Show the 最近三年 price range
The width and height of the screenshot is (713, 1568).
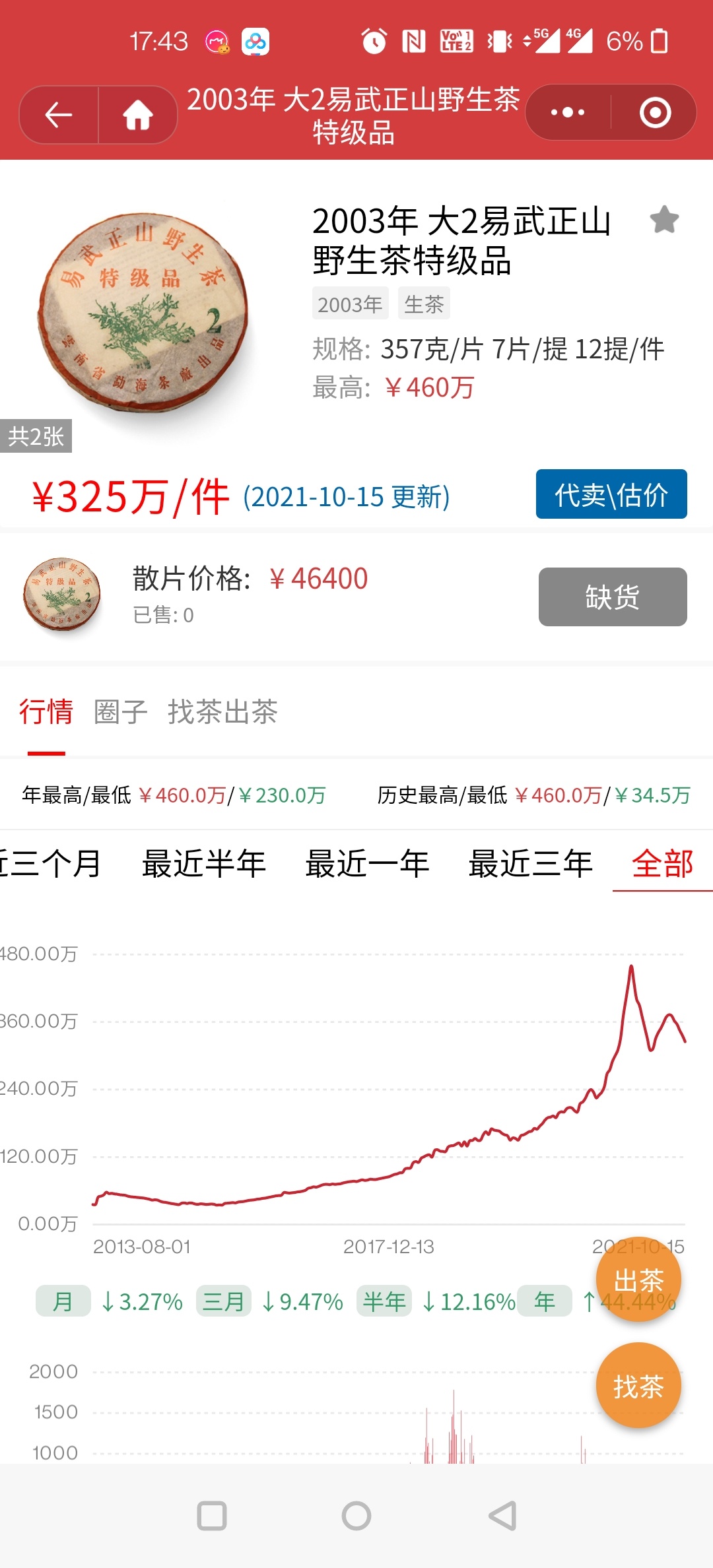pyautogui.click(x=530, y=863)
